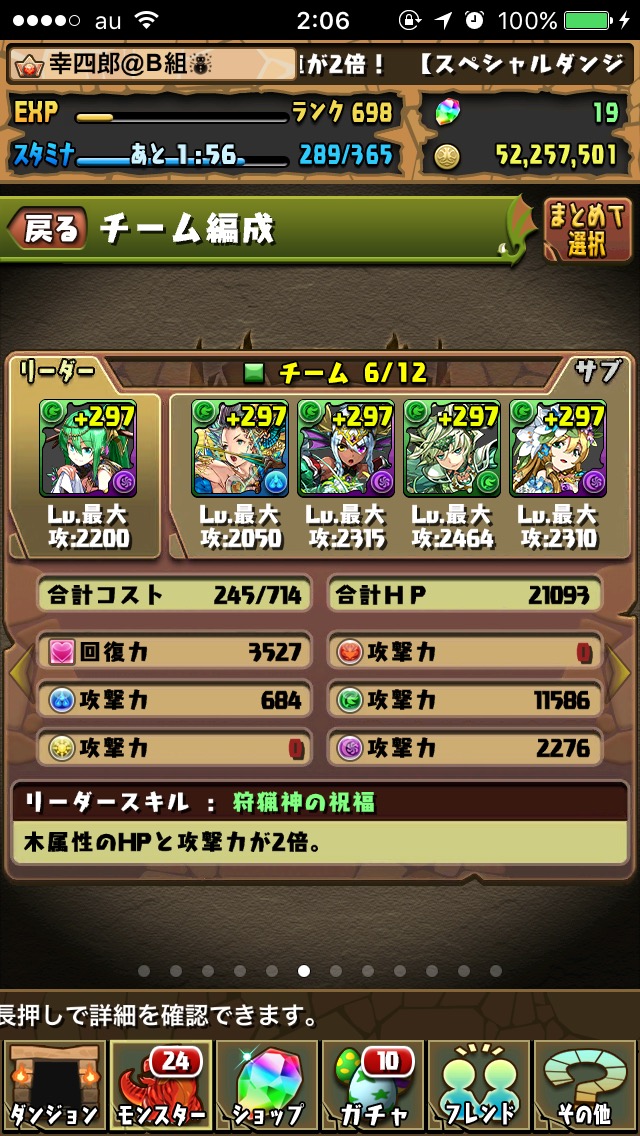Image resolution: width=640 pixels, height=1136 pixels.
Task: Select the sub monster with attack 2310
Action: [x=557, y=448]
